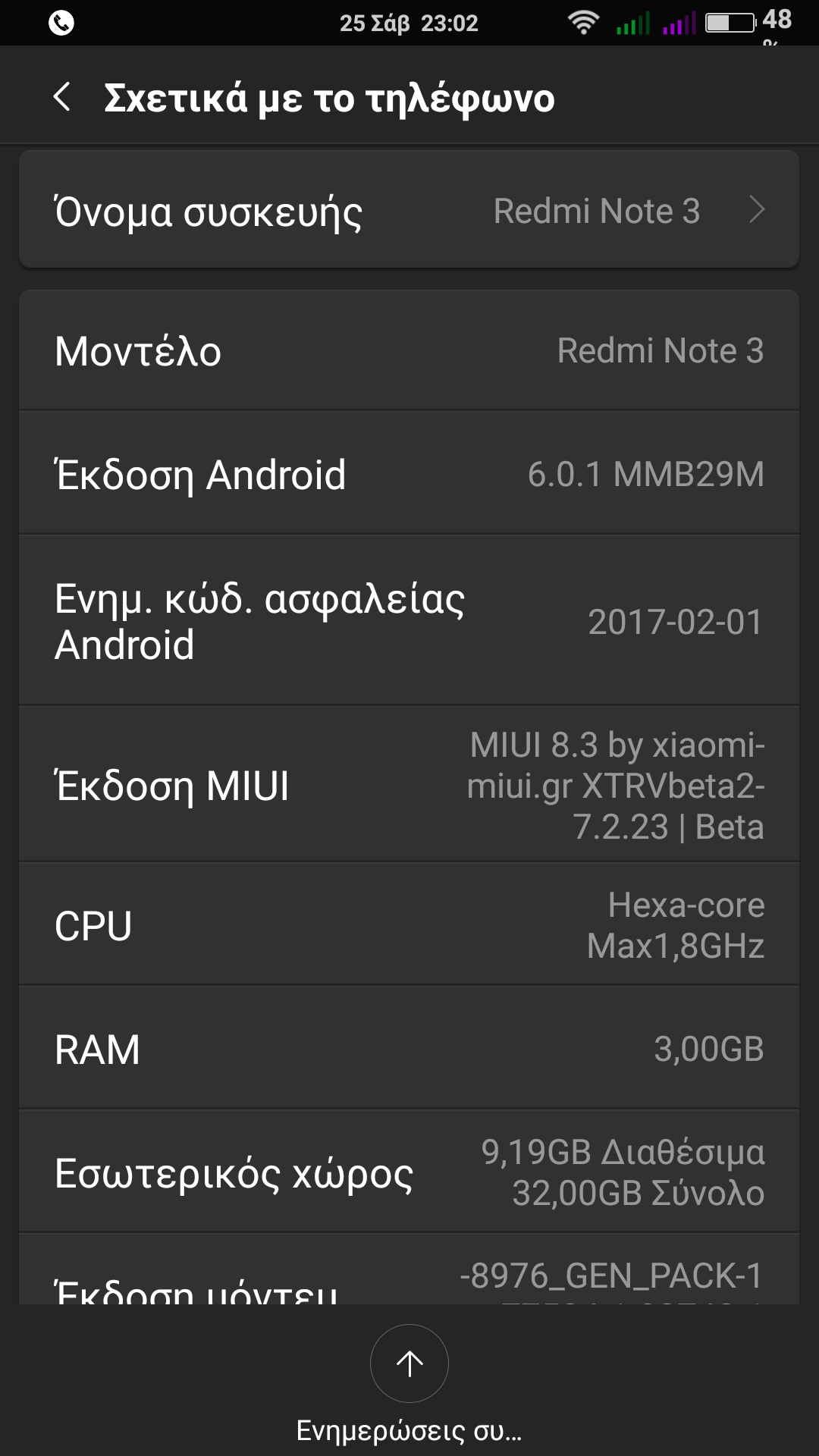Image resolution: width=819 pixels, height=1456 pixels.
Task: Tap the Ενημ. κώδ. ασφαλείας Android row
Action: coord(409,622)
